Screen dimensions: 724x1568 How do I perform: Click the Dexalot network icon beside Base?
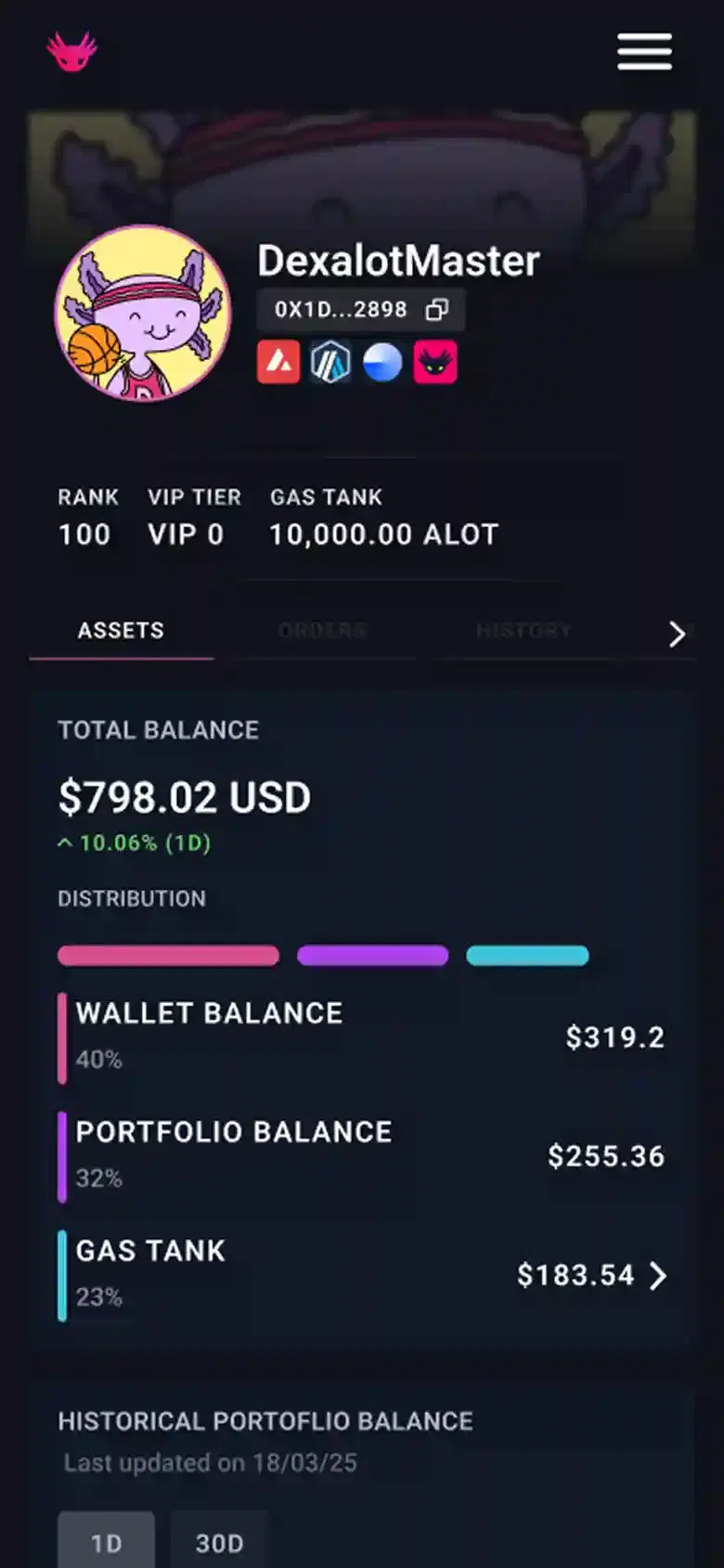pos(436,362)
